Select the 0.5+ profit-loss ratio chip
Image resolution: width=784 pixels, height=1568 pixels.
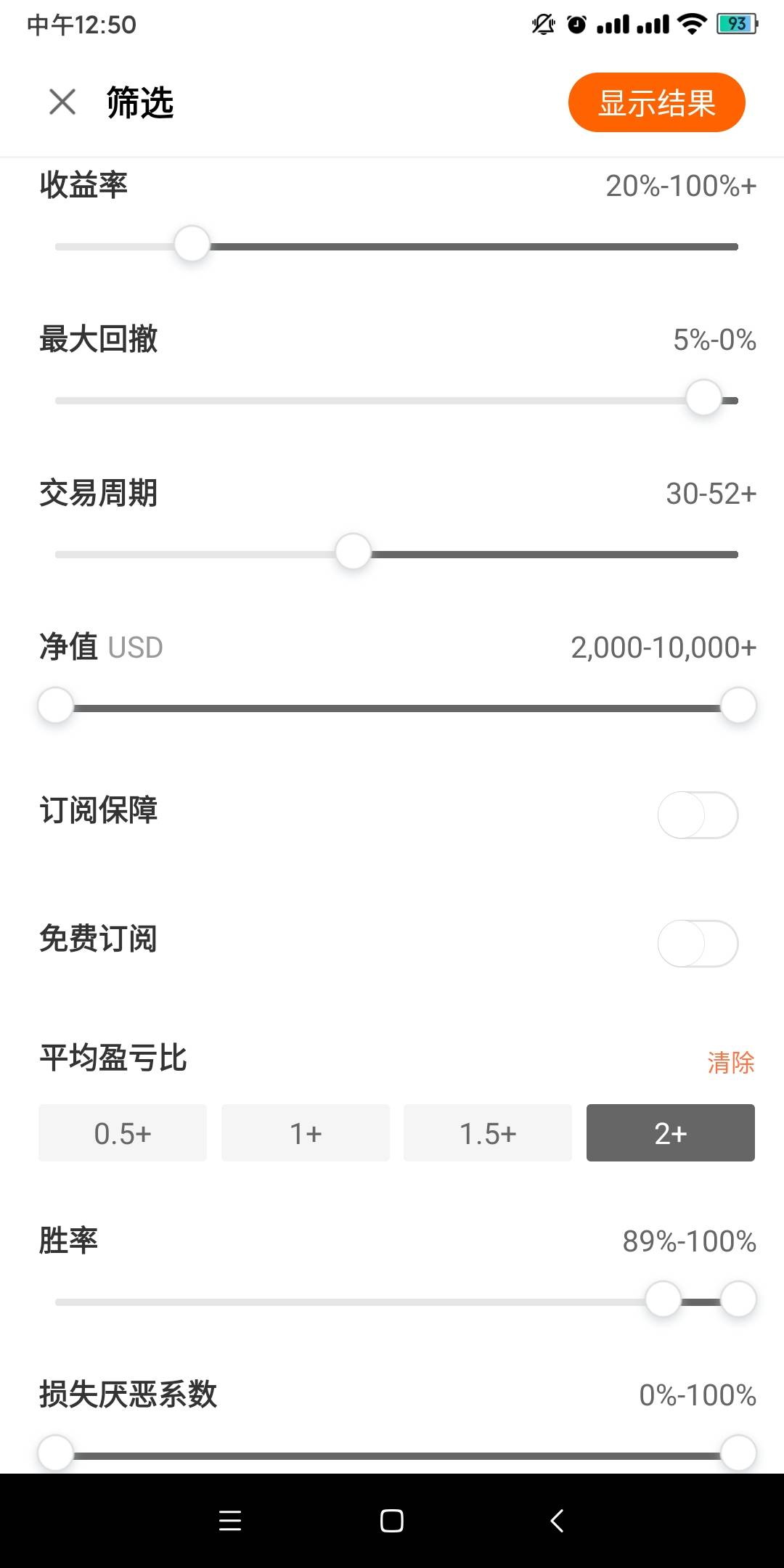pyautogui.click(x=123, y=1133)
